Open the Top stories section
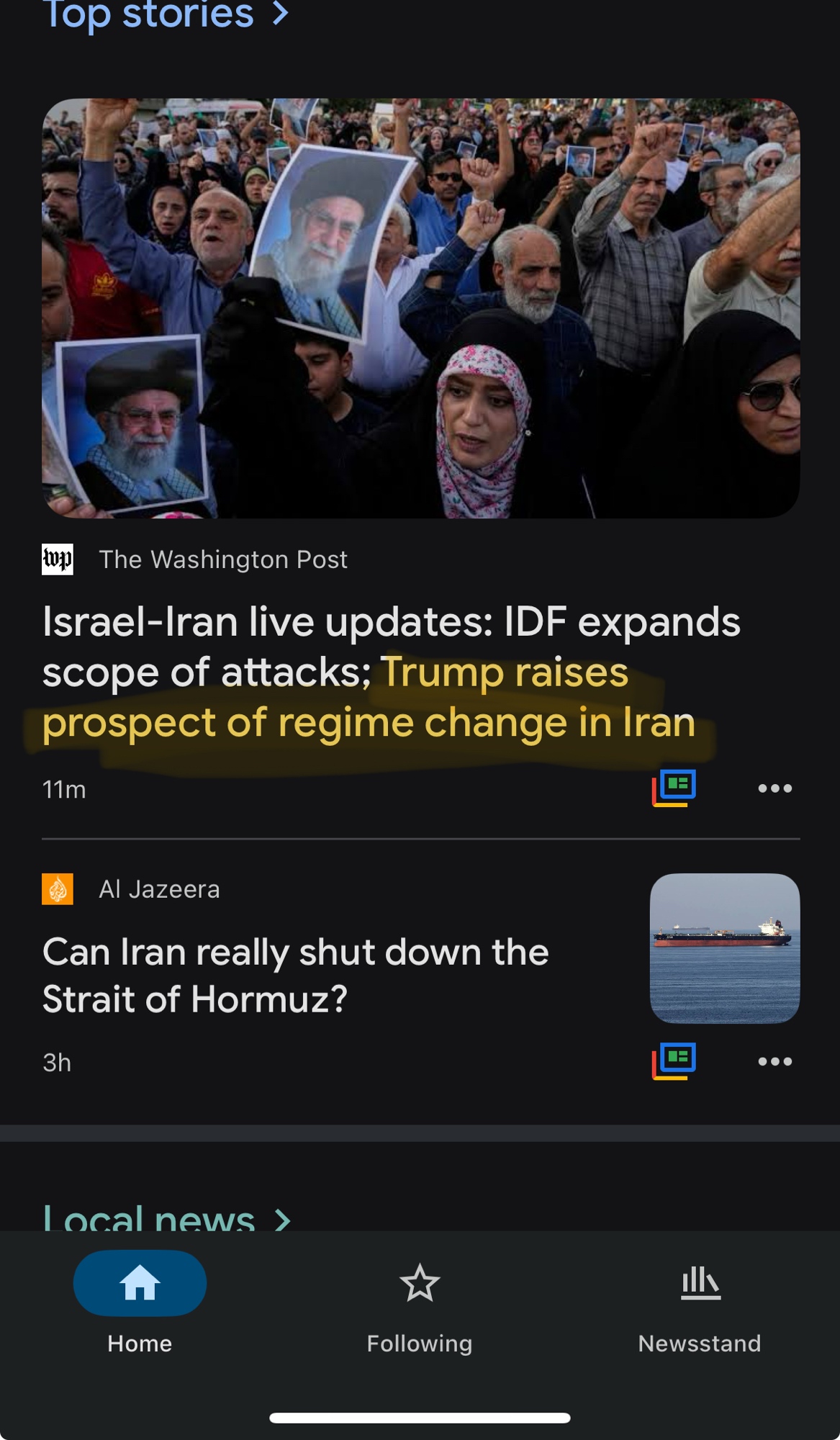This screenshot has width=840, height=1440. (x=166, y=14)
